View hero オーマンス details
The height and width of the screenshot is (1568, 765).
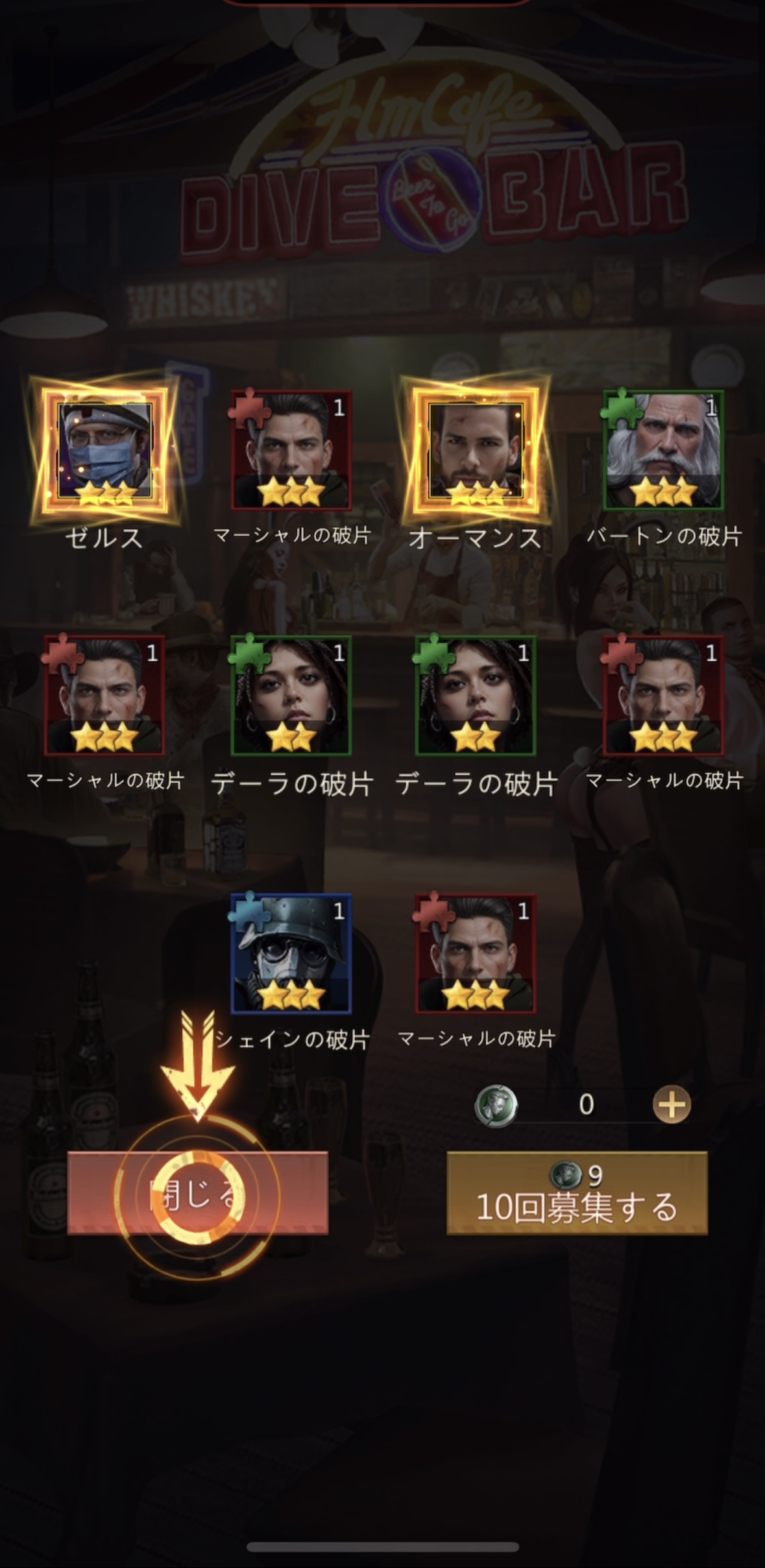tap(475, 450)
